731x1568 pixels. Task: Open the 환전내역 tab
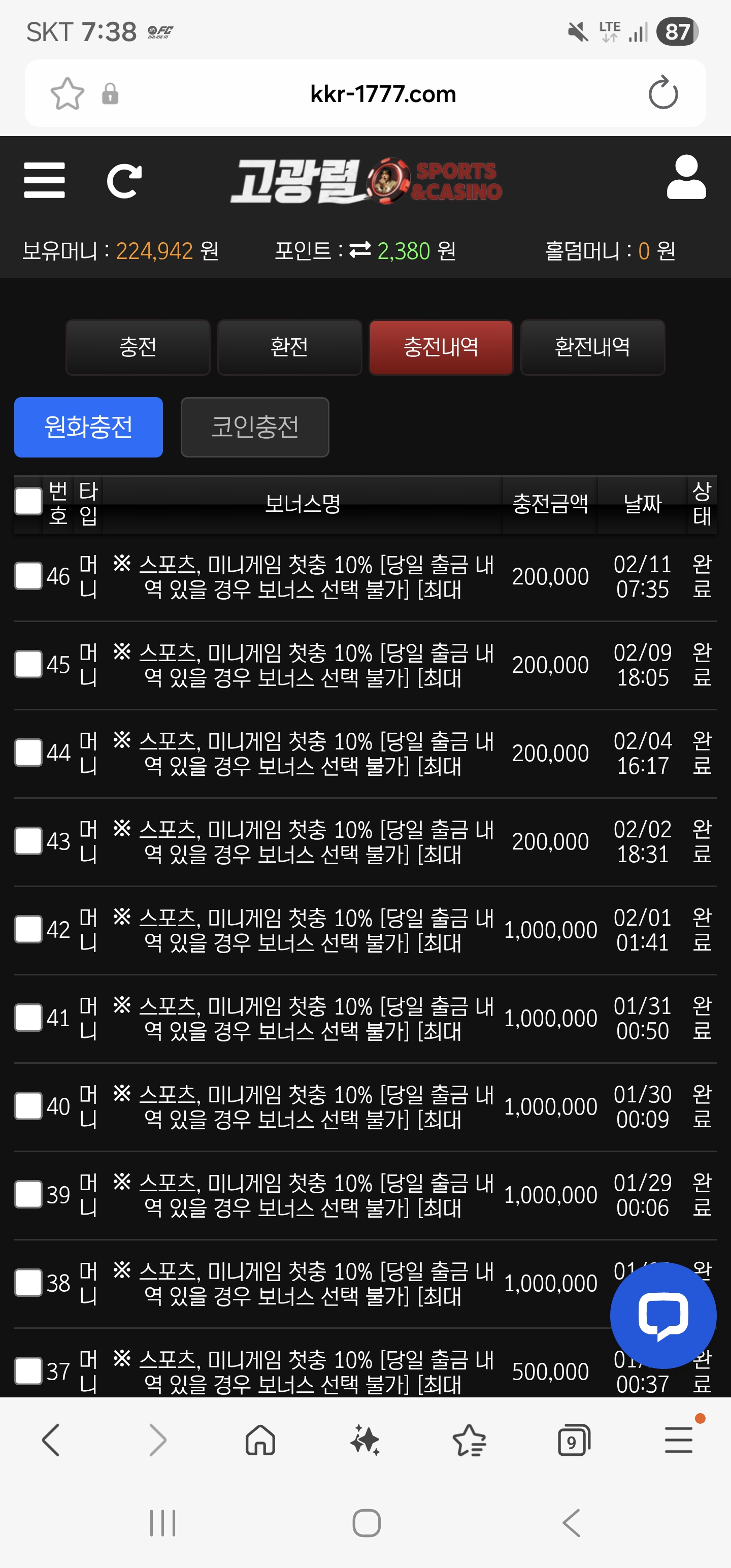pos(592,347)
